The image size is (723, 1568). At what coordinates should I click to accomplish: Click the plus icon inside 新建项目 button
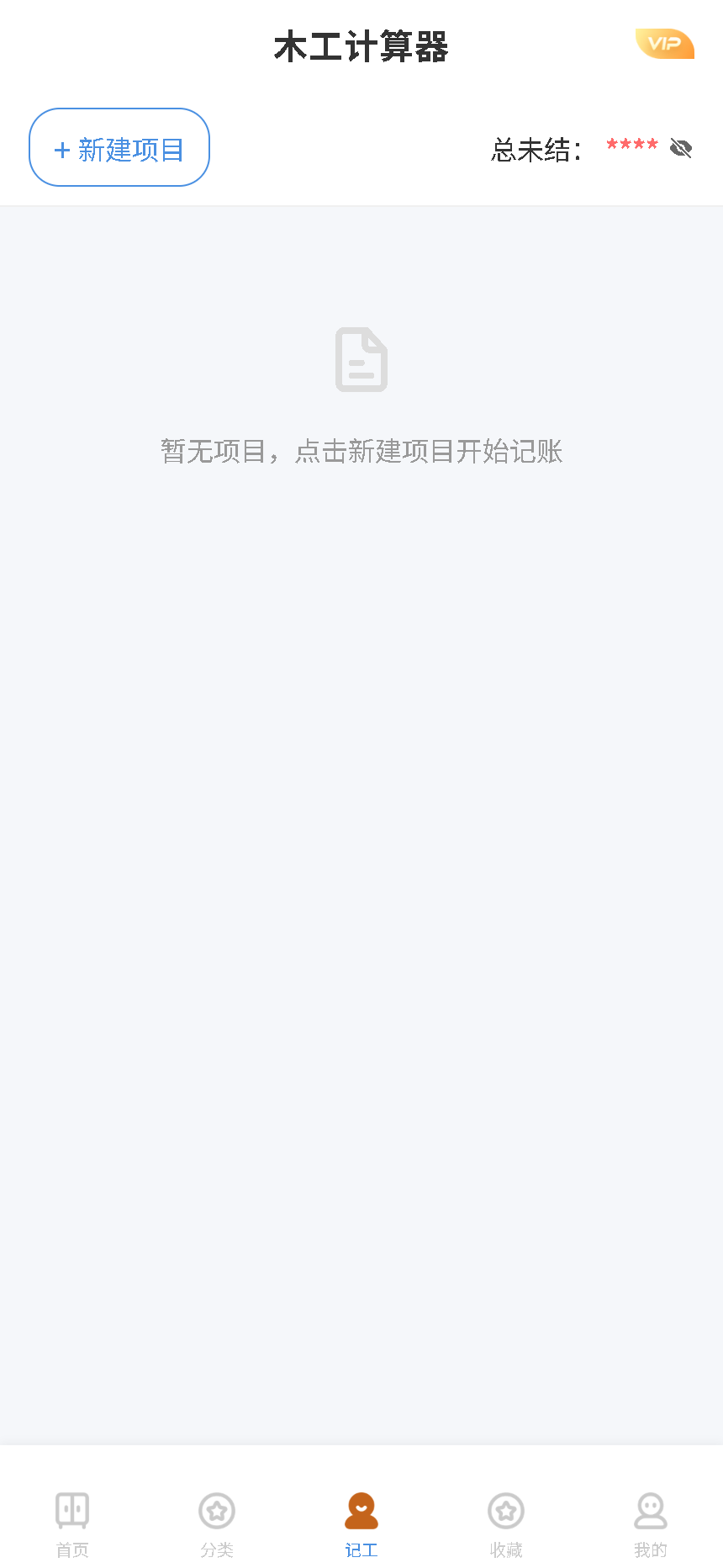[61, 149]
